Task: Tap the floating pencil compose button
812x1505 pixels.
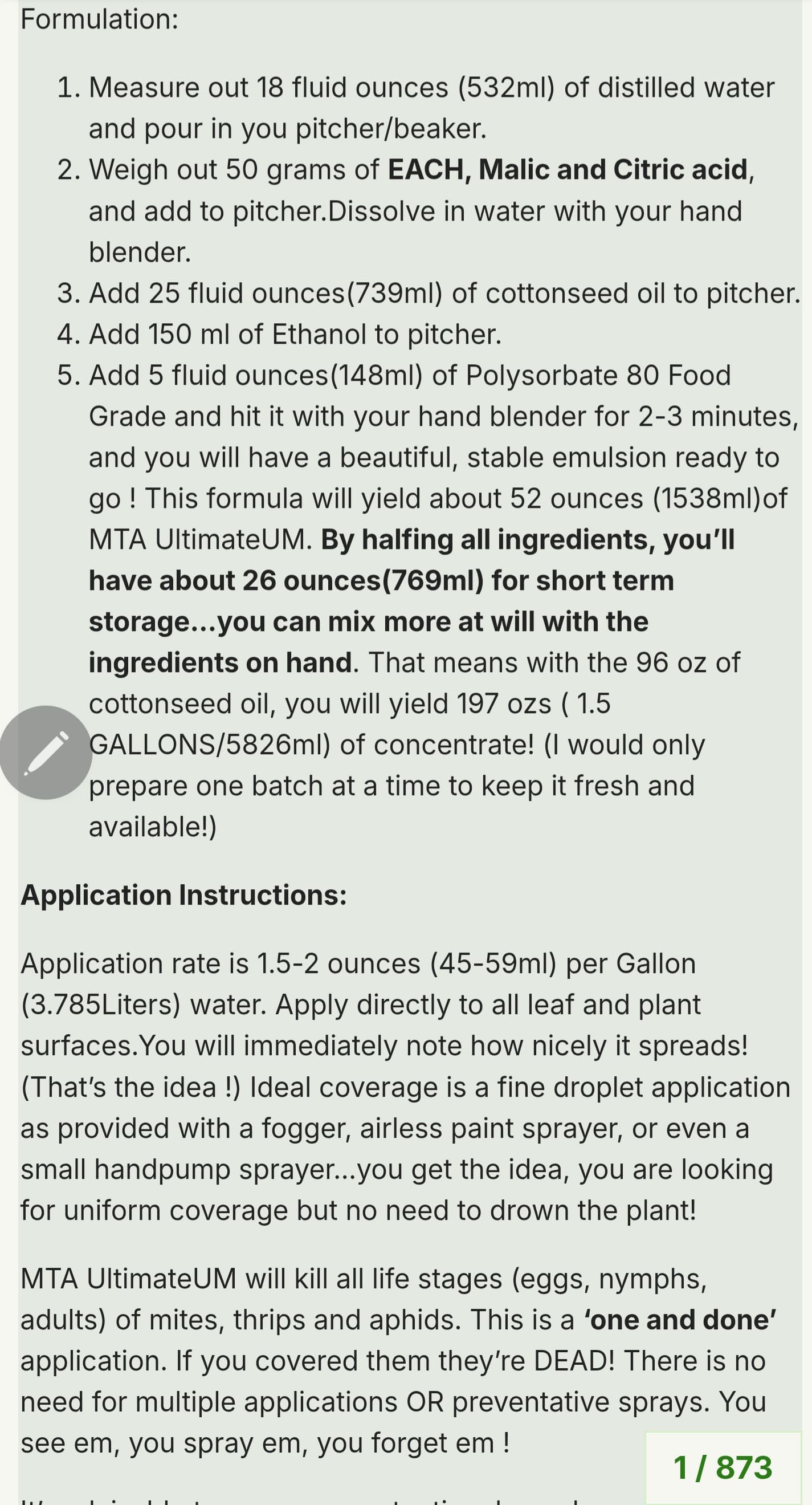Action: click(x=46, y=752)
